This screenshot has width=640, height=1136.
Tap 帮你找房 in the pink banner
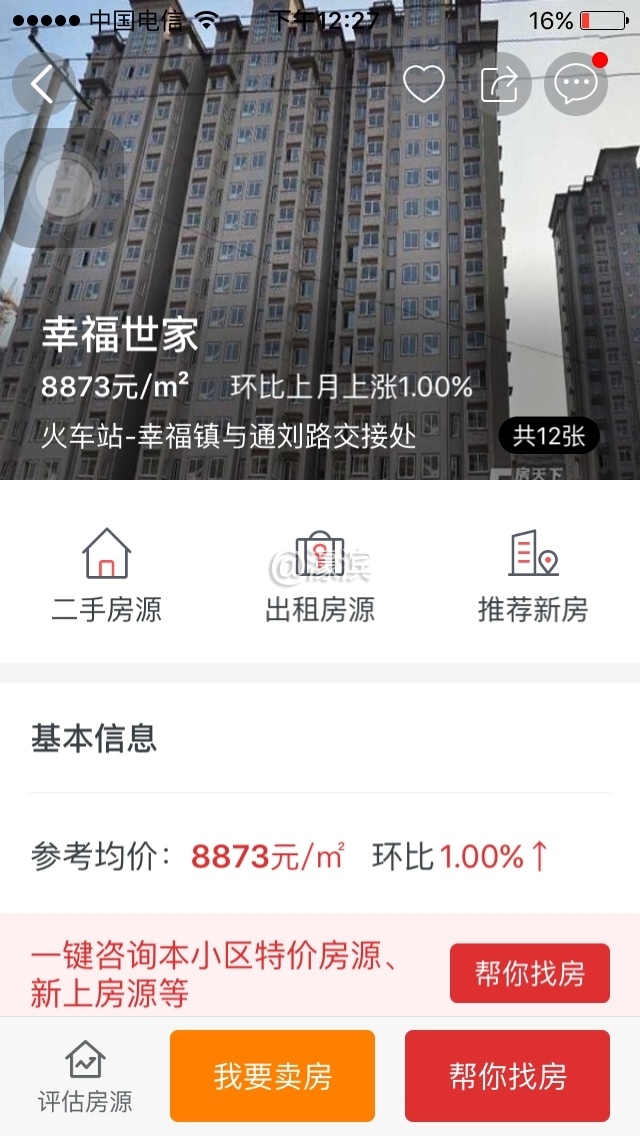(x=529, y=973)
